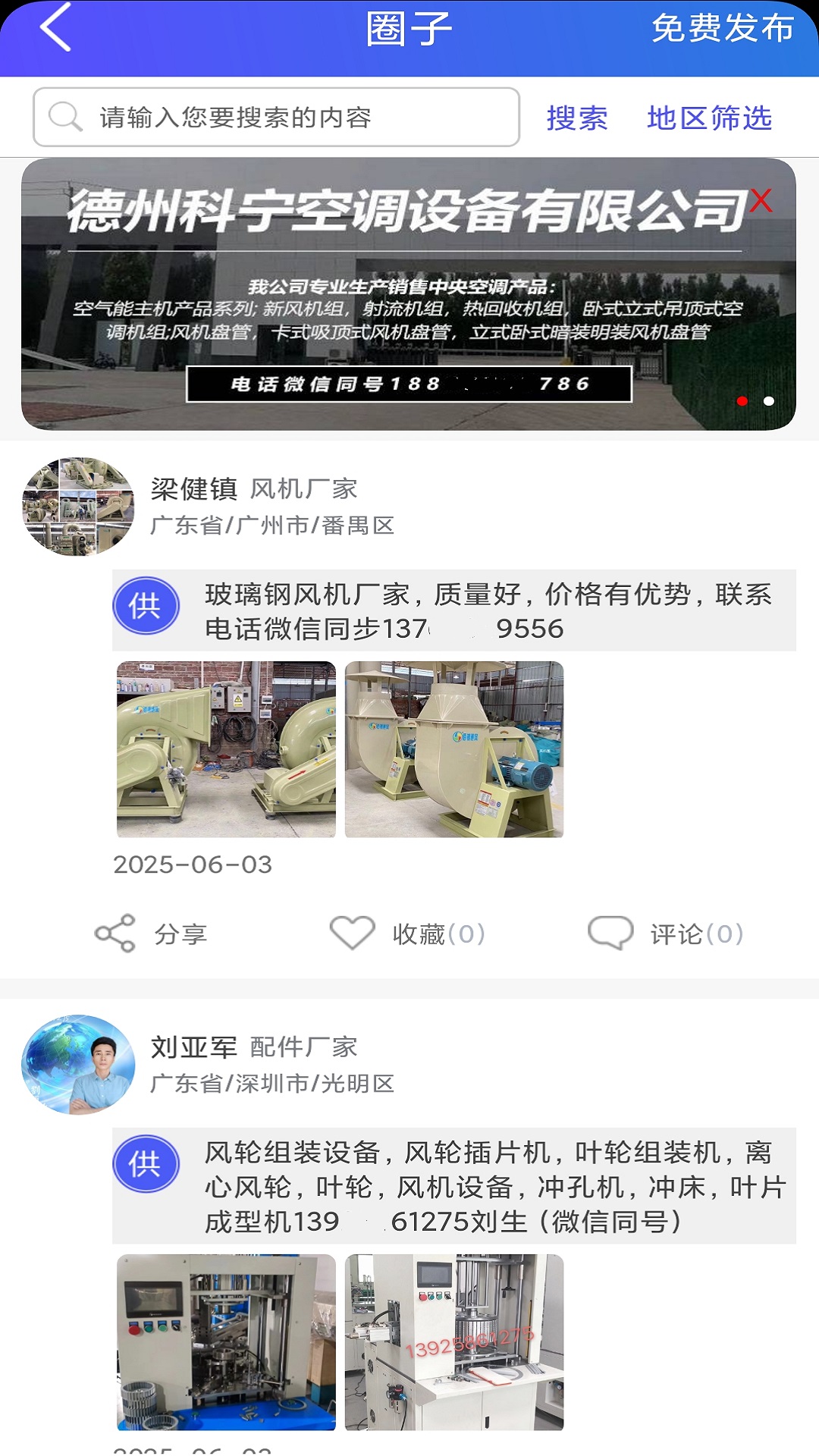Viewport: 819px width, 1456px height.
Task: Tap the magnifier icon in the search bar
Action: point(64,116)
